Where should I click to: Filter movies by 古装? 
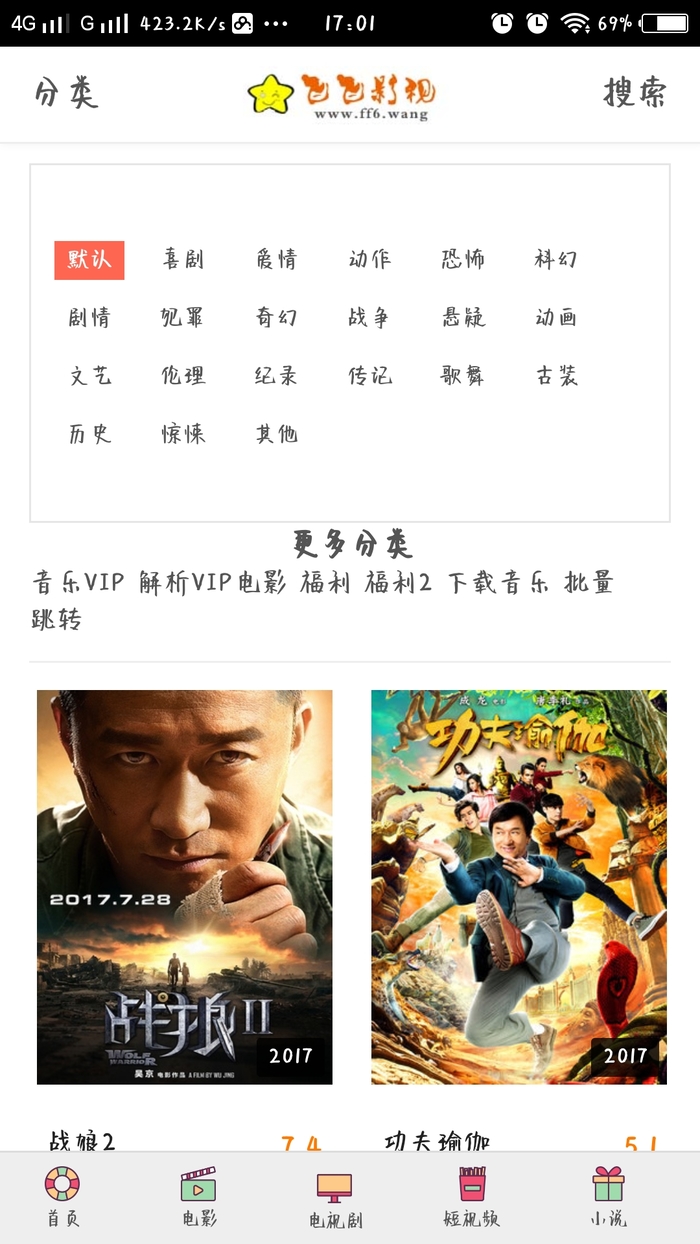tap(556, 376)
